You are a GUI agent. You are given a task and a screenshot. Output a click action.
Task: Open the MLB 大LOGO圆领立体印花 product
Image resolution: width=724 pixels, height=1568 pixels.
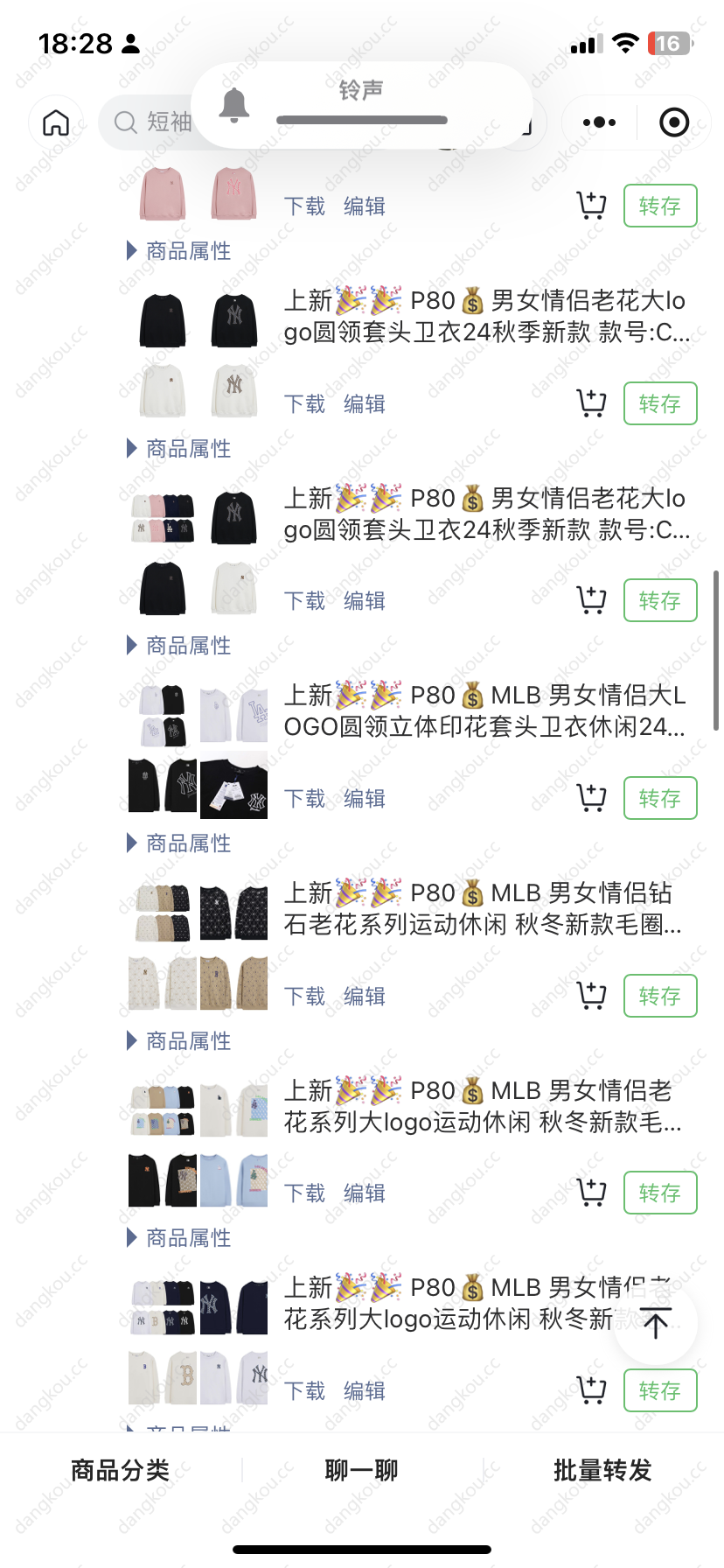tap(483, 710)
